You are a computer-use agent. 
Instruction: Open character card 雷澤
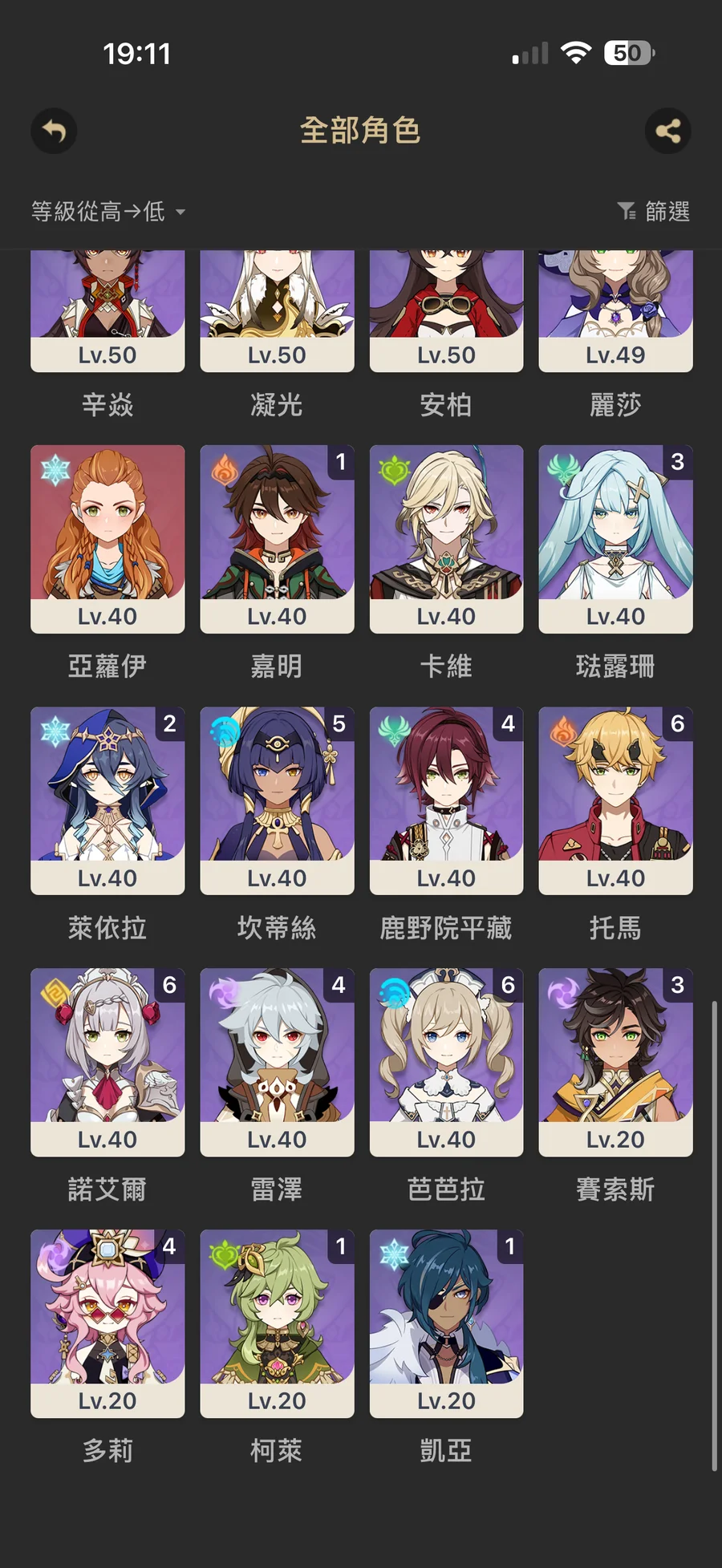277,1062
